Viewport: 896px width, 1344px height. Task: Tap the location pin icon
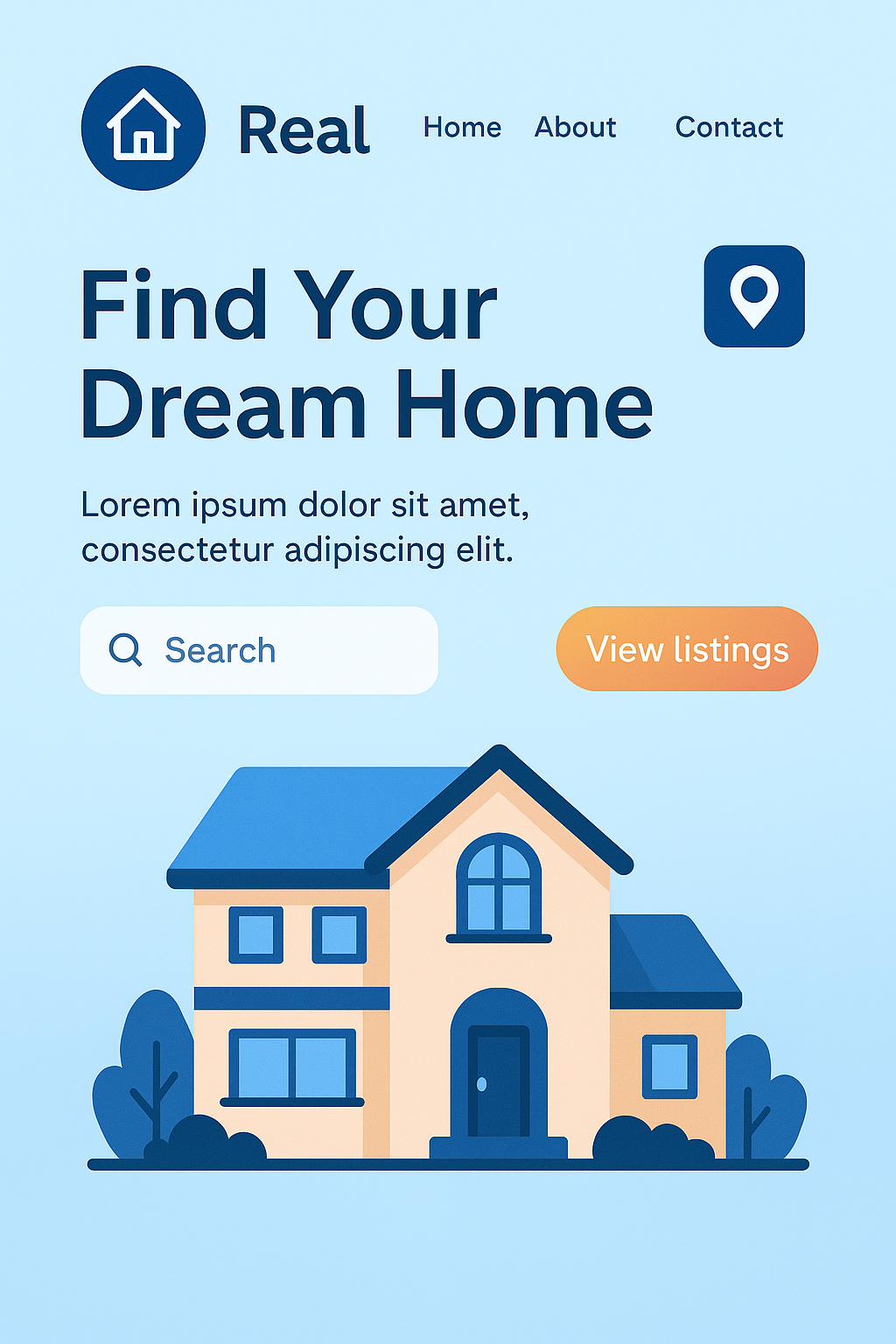753,297
